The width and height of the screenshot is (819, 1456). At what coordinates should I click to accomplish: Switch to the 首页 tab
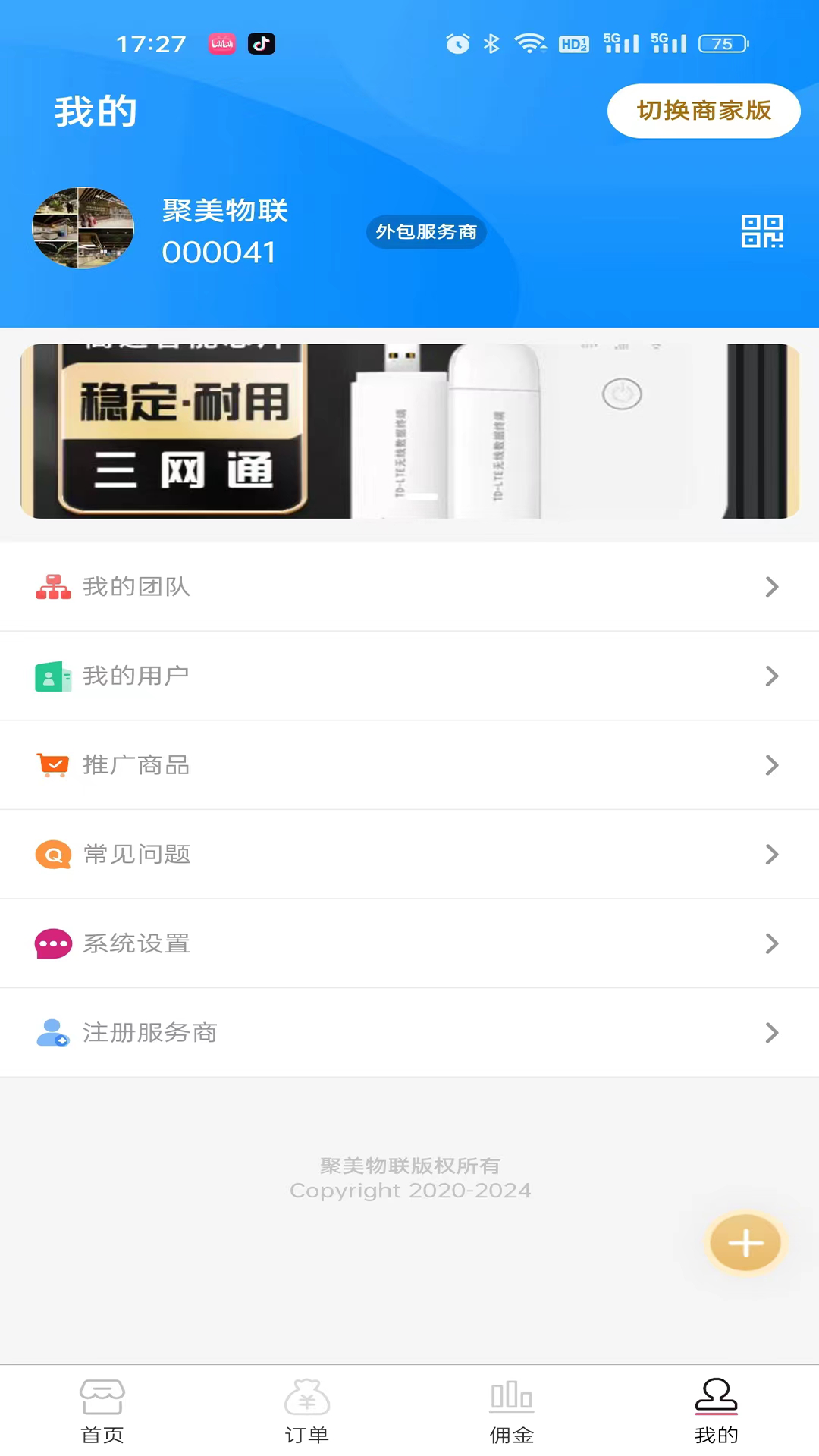102,1410
